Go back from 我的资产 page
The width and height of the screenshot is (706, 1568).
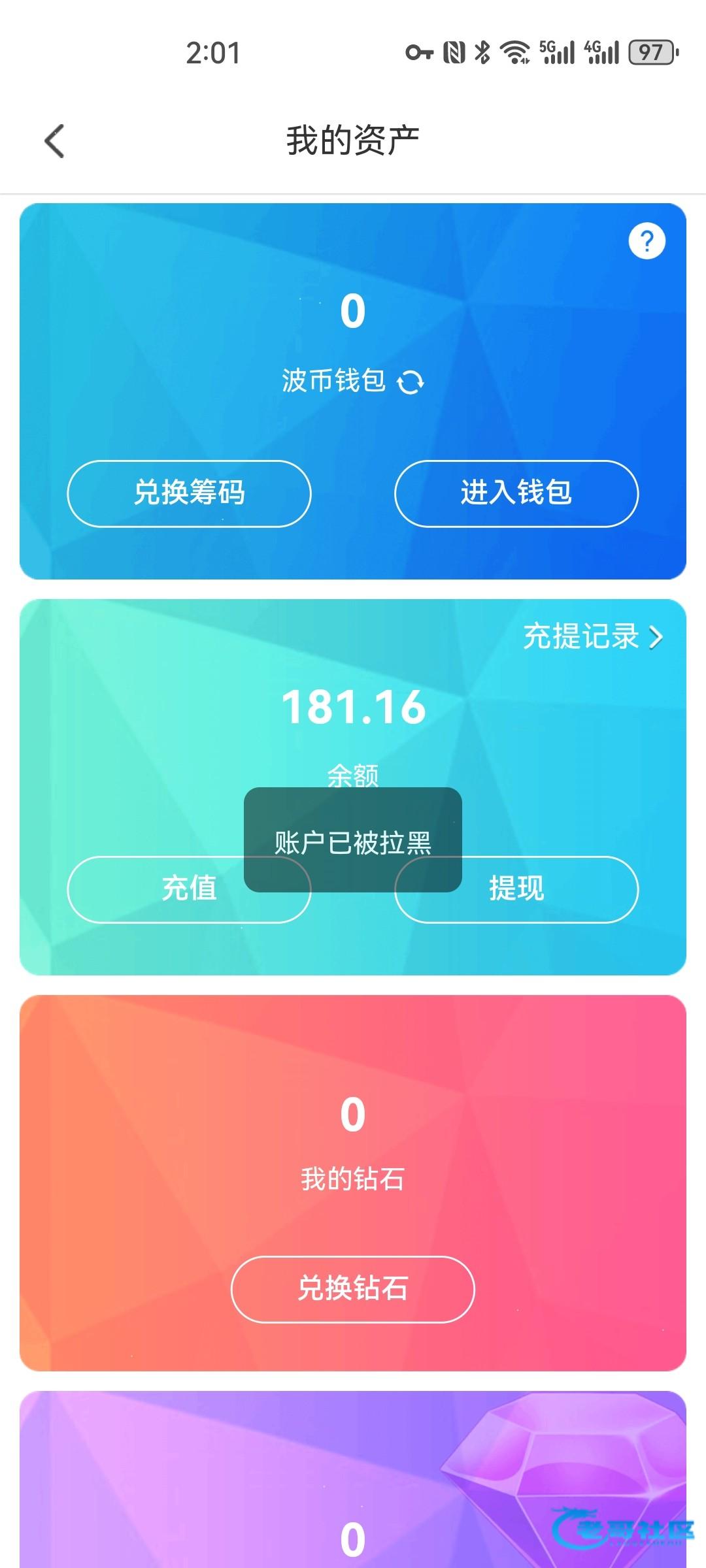tap(55, 141)
